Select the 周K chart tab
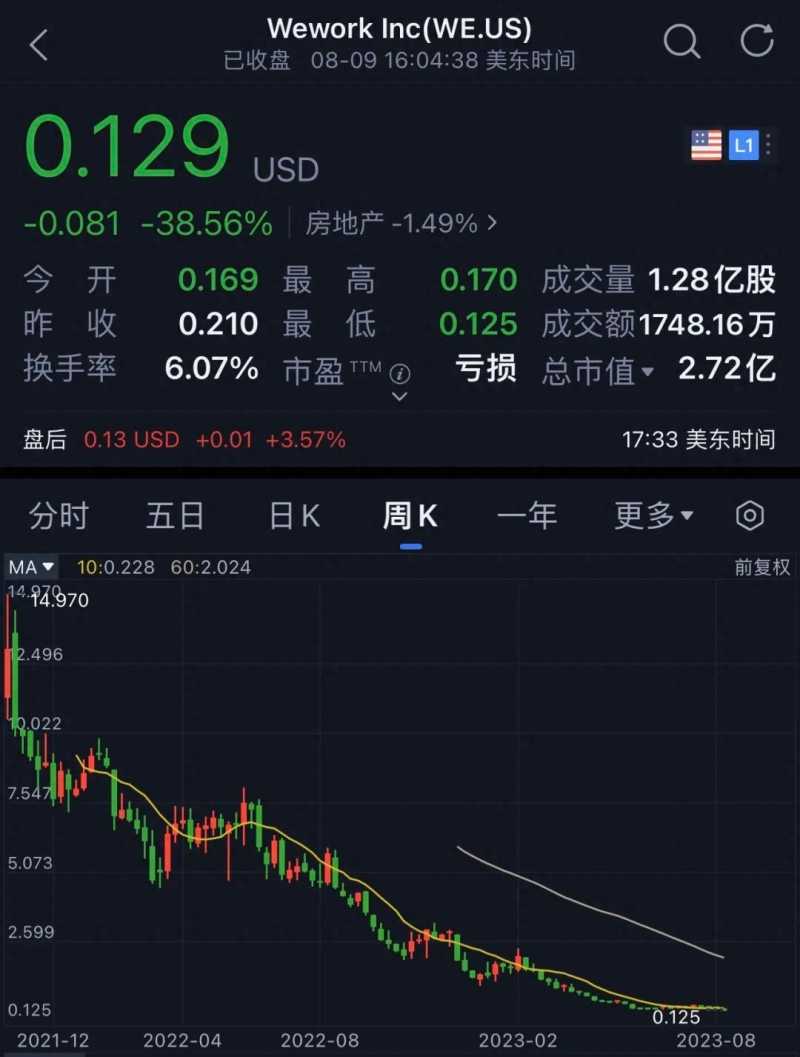Image resolution: width=800 pixels, height=1057 pixels. (410, 516)
